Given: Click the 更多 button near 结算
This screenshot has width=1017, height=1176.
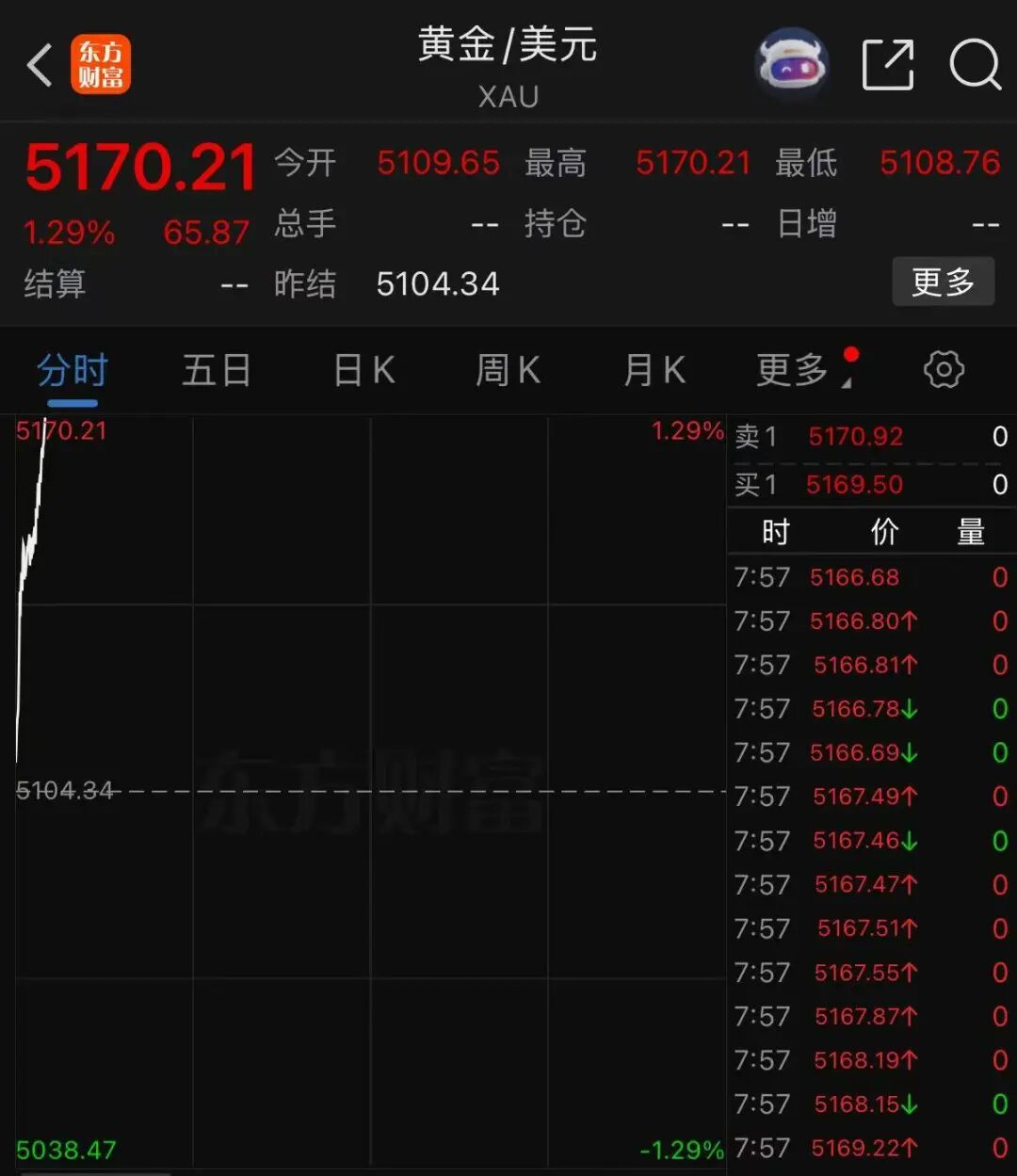Looking at the screenshot, I should 944,282.
